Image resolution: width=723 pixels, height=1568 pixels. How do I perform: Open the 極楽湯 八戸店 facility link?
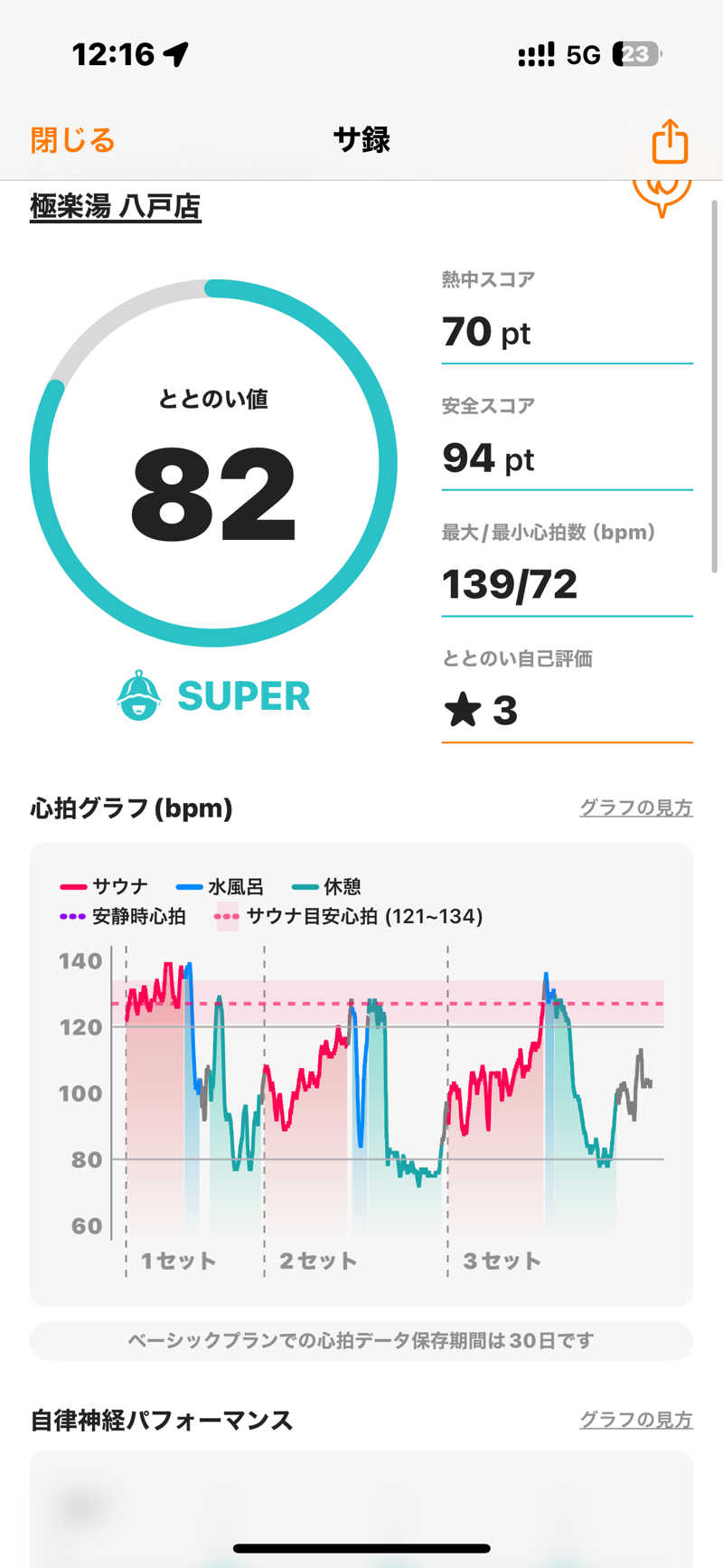point(115,206)
